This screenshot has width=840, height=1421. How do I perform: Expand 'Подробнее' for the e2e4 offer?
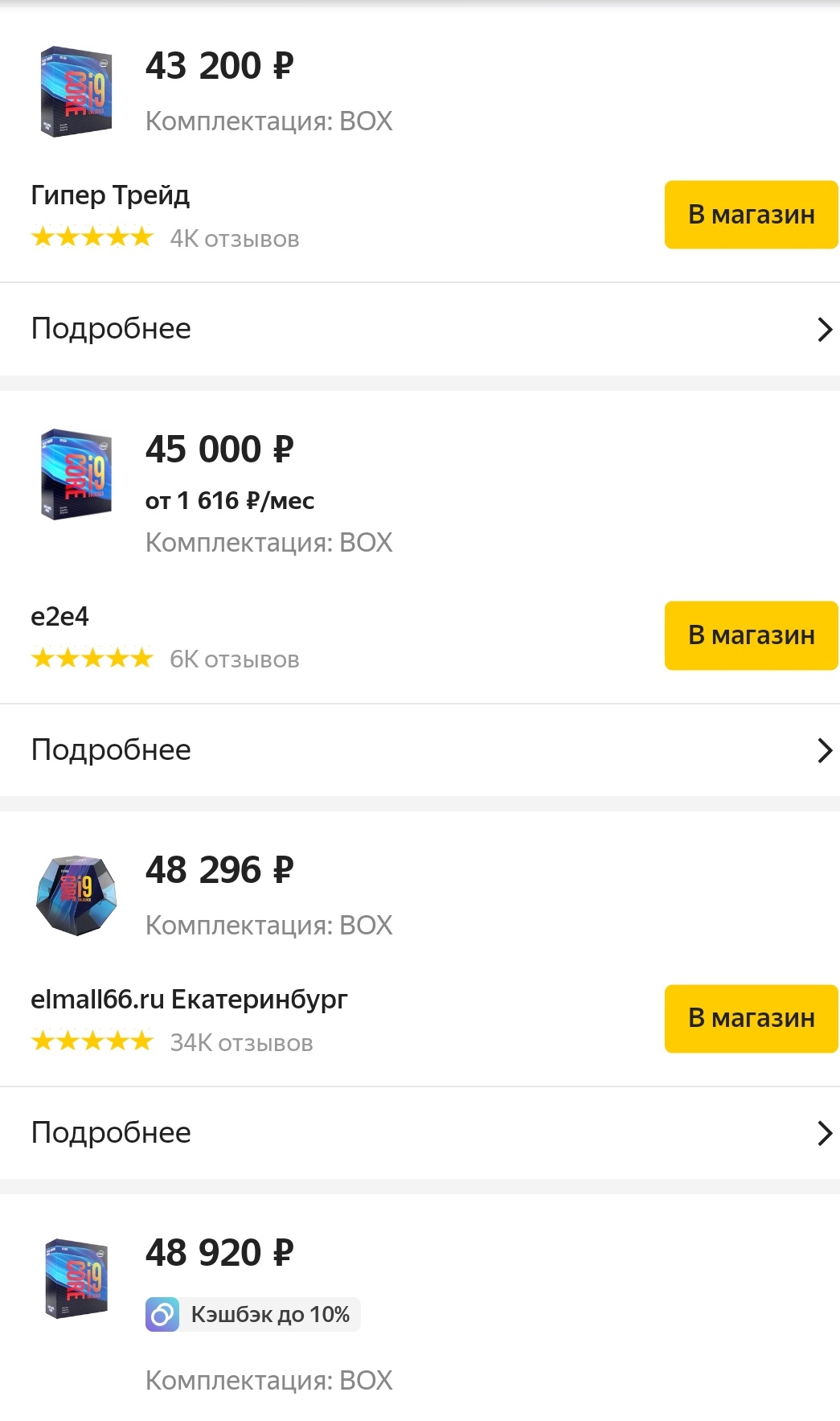(x=420, y=750)
